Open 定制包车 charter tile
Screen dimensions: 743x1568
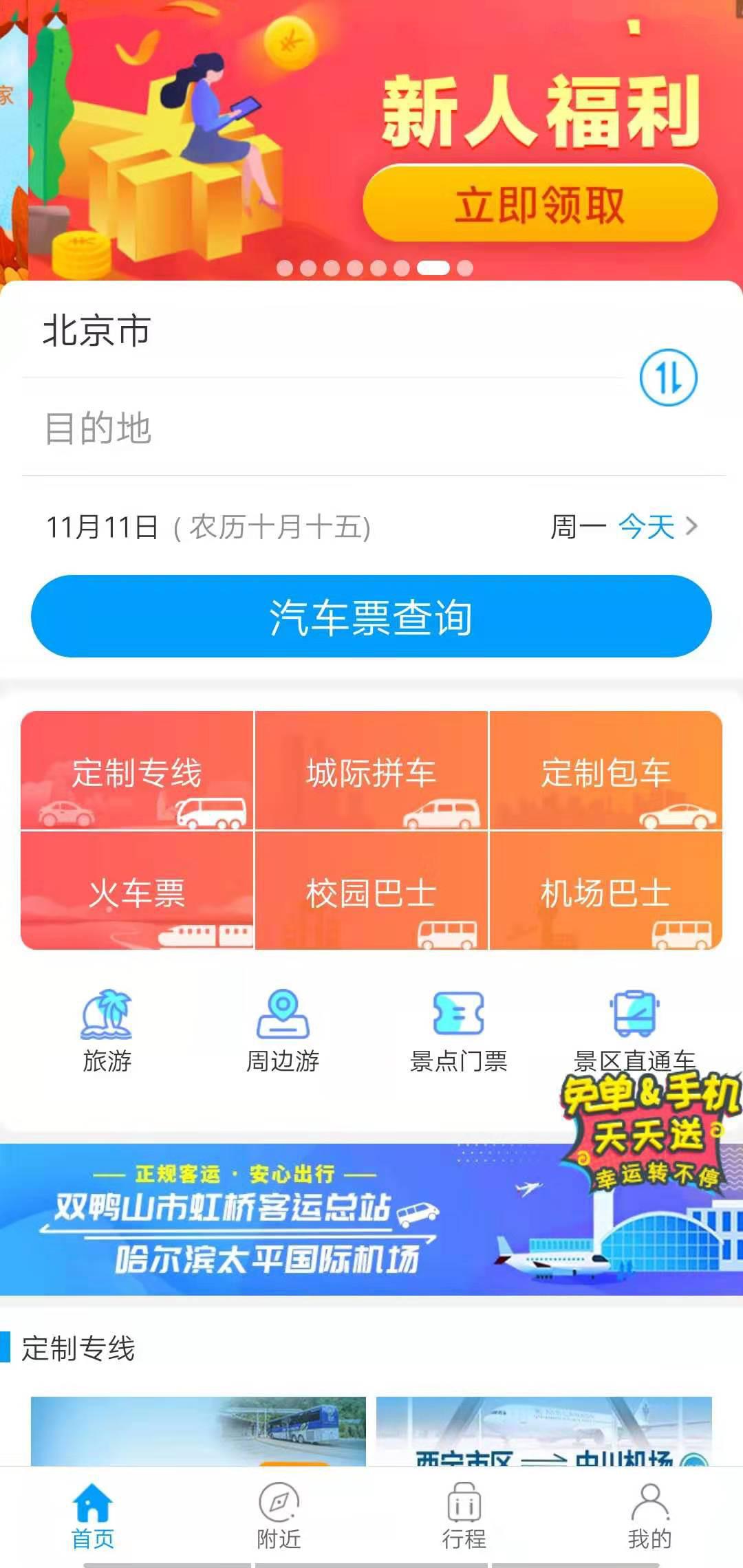[605, 772]
